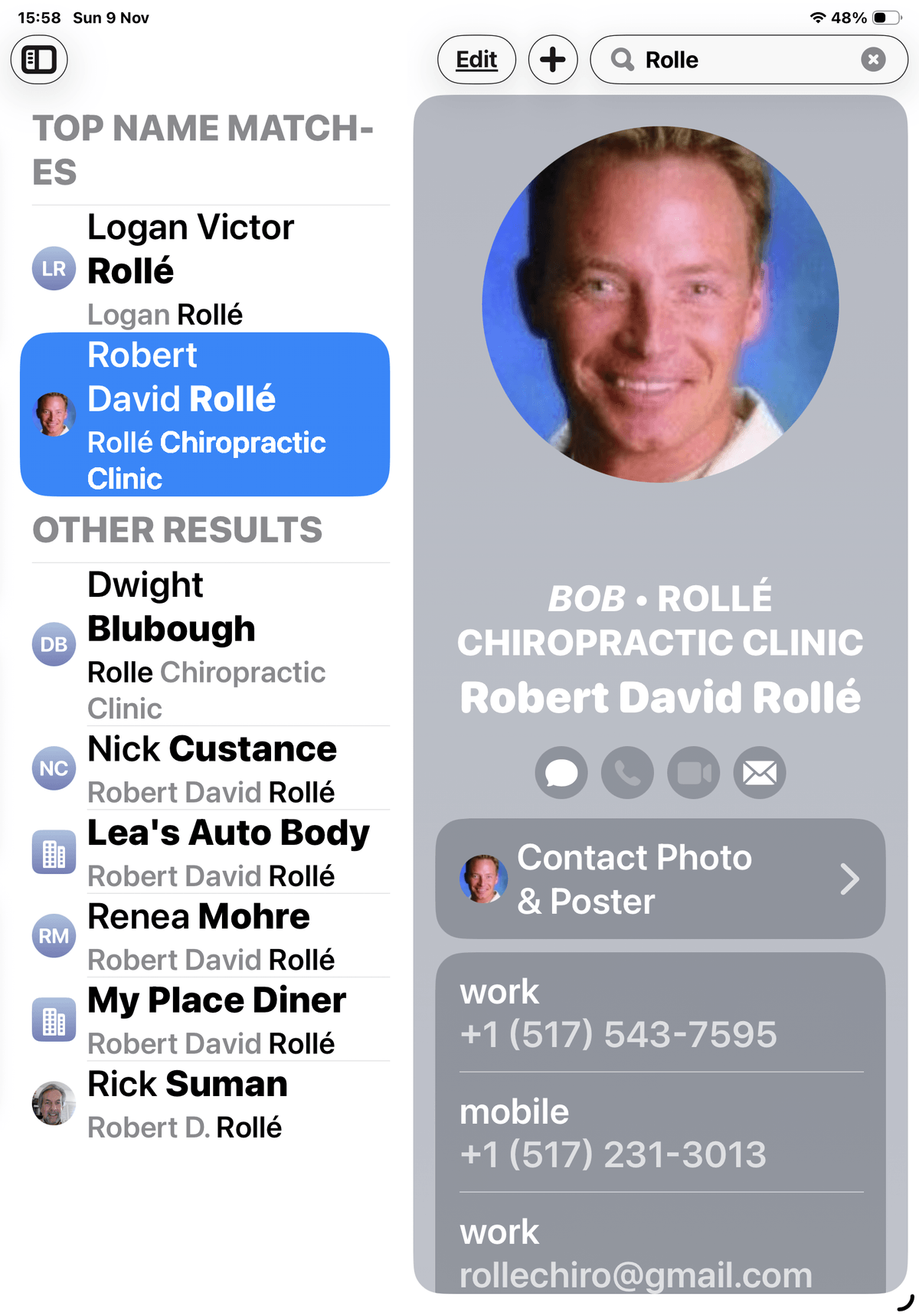
Task: Send an email to Robert
Action: (x=760, y=773)
